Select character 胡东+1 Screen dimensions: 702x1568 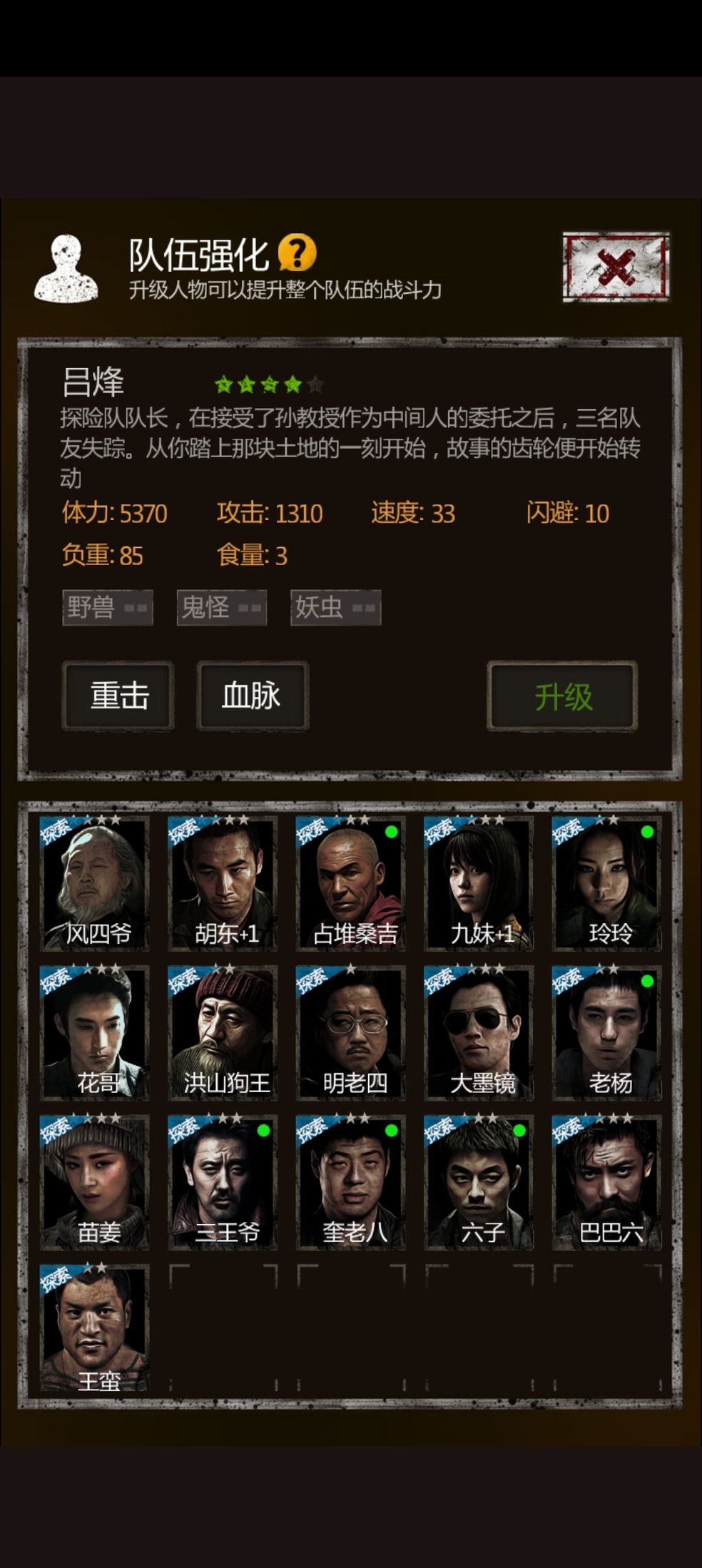[x=223, y=885]
